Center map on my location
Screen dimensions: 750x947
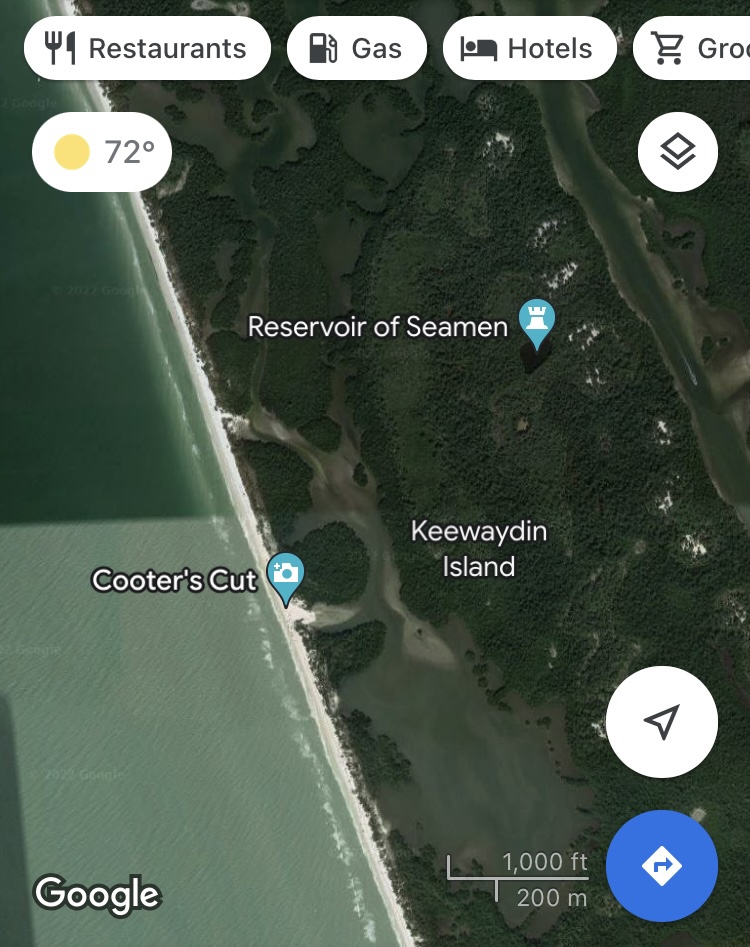pyautogui.click(x=662, y=721)
